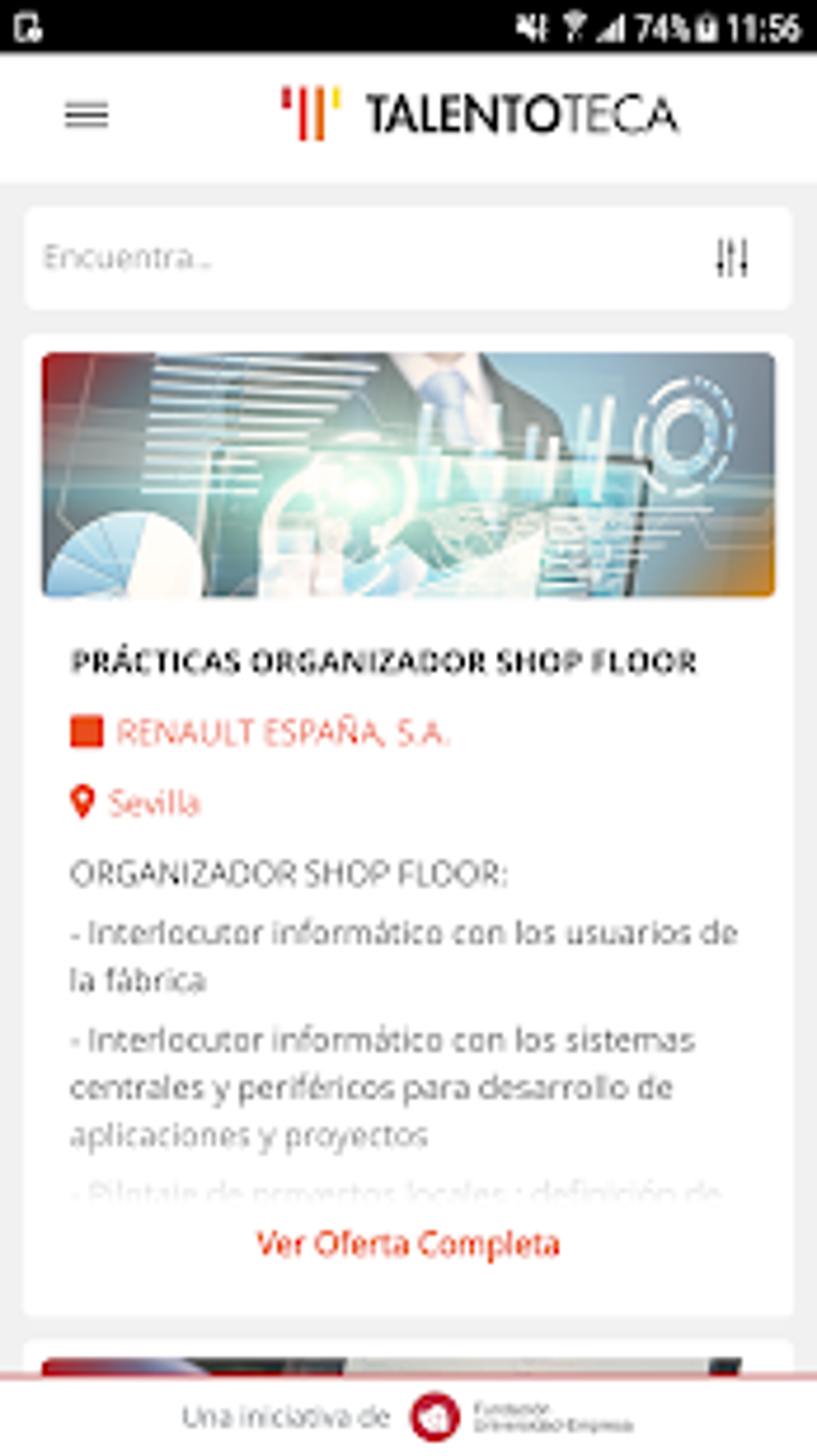Open the hamburger drawer menu

point(87,115)
